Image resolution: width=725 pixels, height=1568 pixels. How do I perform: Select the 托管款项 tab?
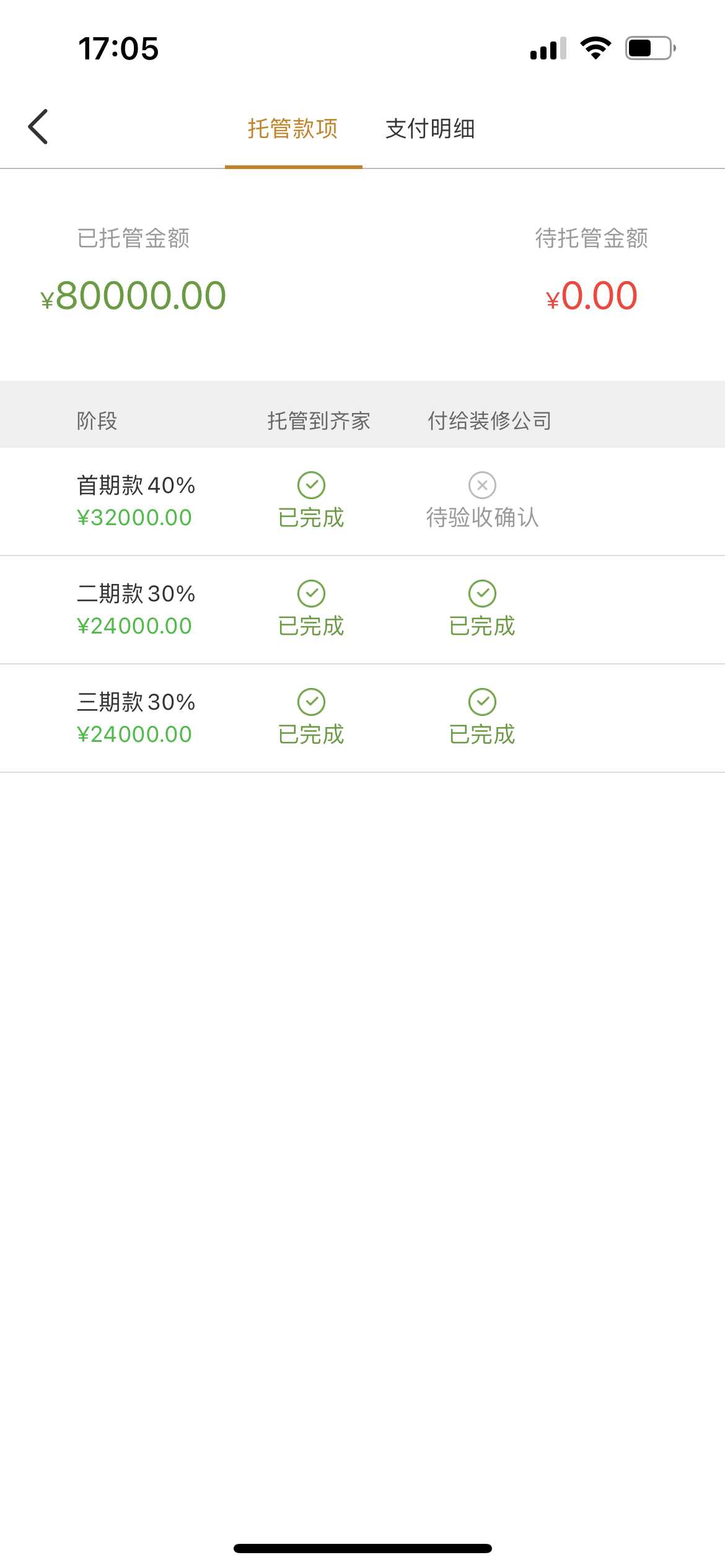pyautogui.click(x=293, y=129)
